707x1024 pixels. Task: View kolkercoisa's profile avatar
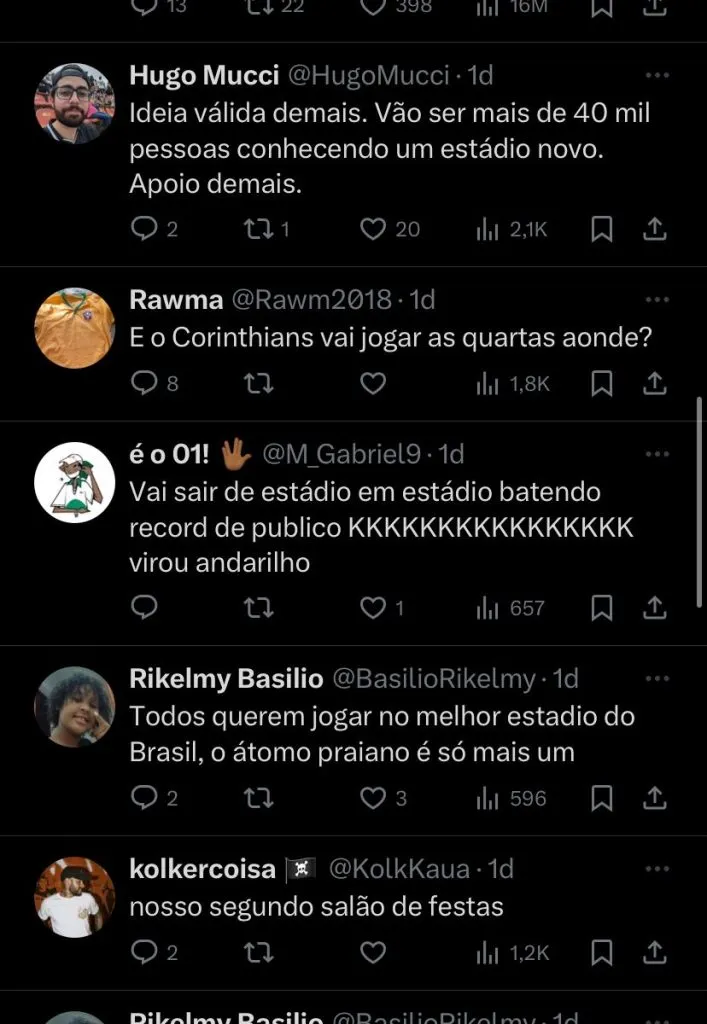click(75, 897)
